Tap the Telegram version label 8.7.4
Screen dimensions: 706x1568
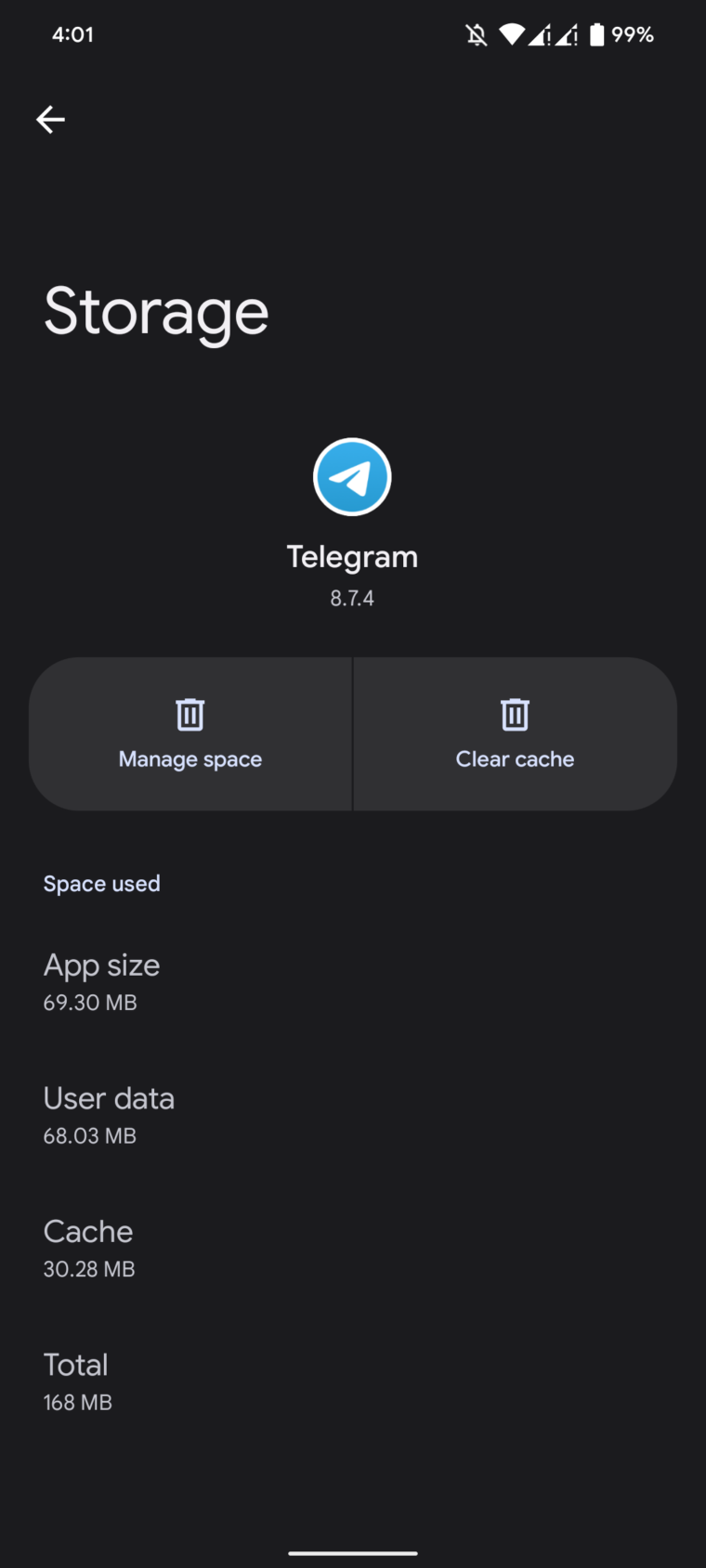point(352,598)
